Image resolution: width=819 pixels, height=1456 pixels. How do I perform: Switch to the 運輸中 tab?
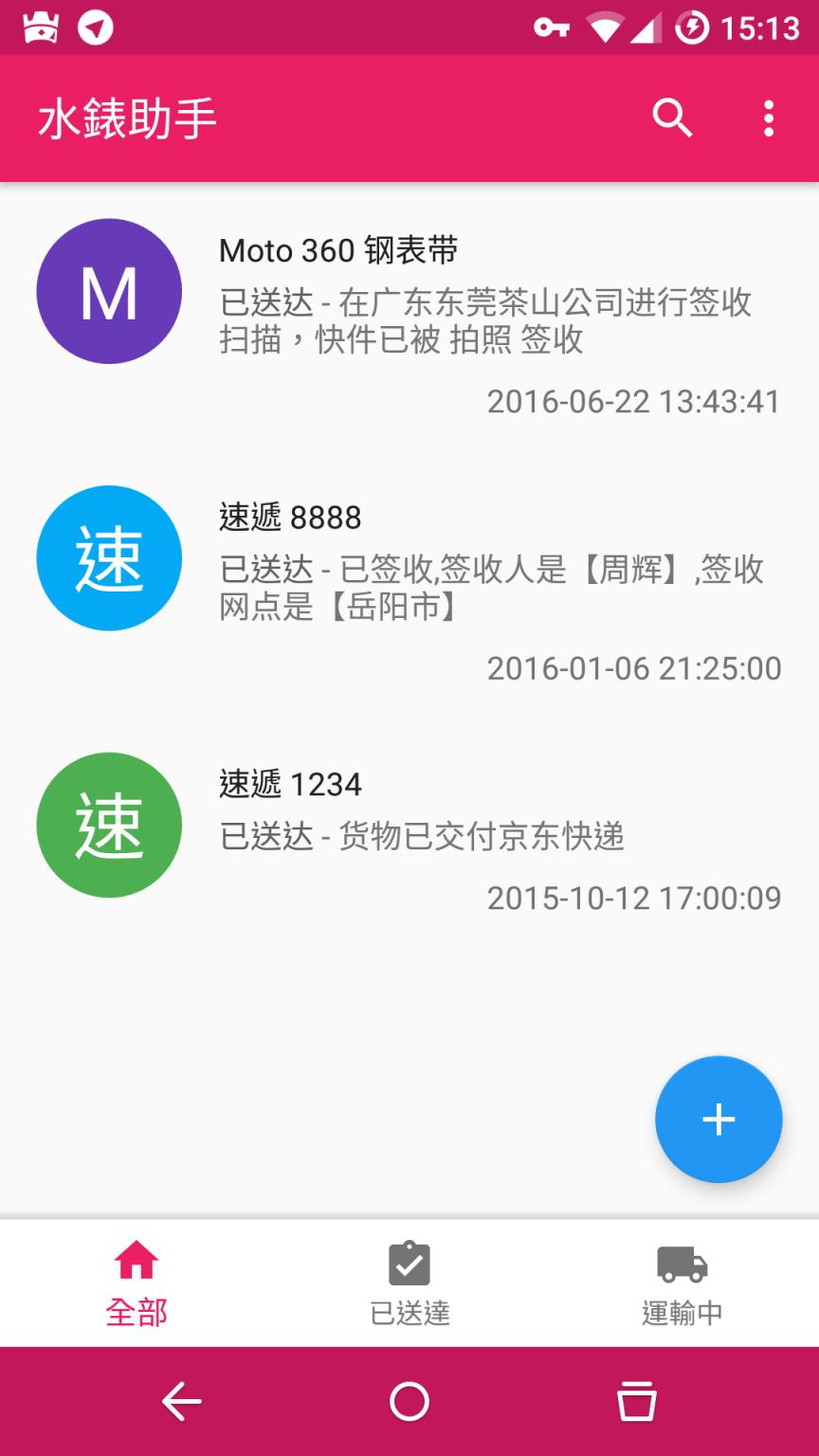pos(682,1284)
